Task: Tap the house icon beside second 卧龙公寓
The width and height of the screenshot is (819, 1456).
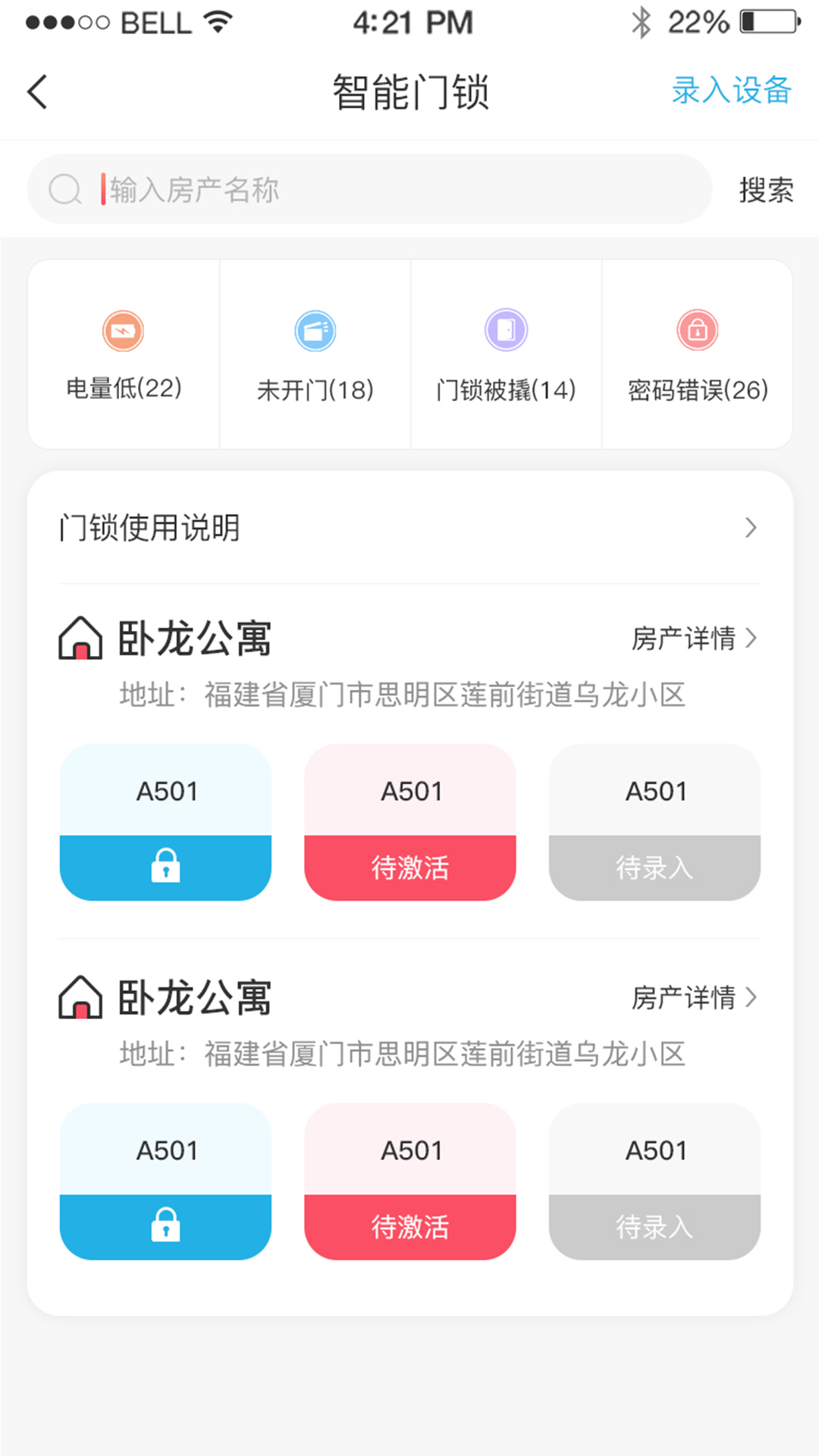Action: pos(80,998)
